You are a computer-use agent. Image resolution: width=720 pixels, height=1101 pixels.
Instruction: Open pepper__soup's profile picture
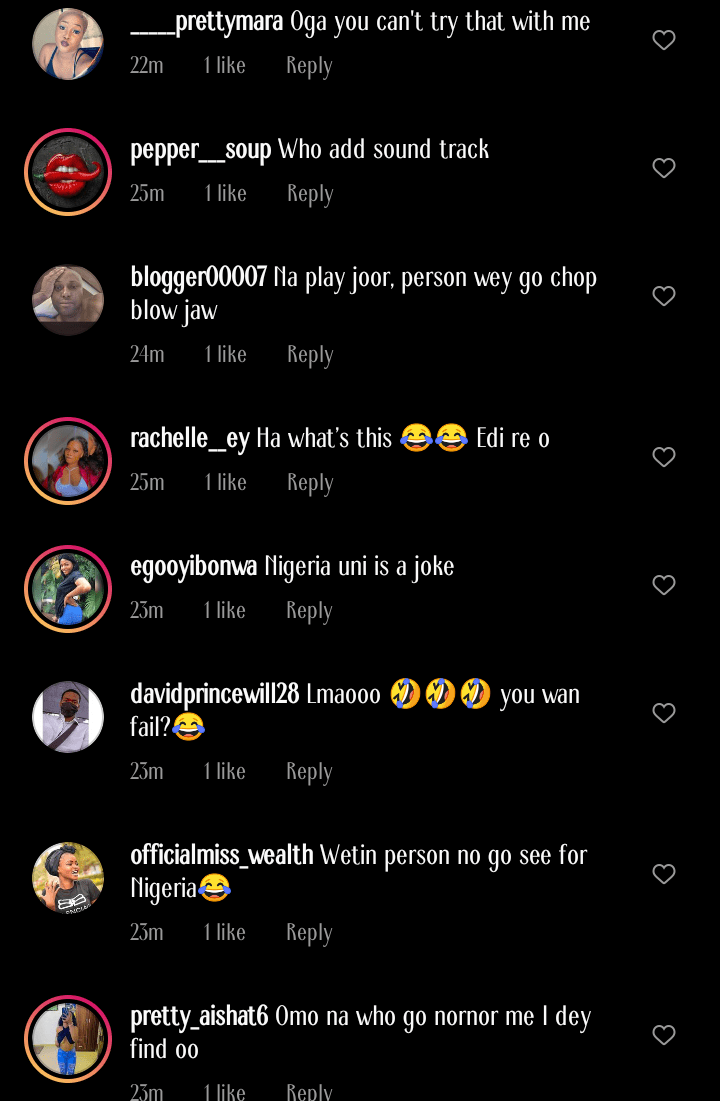click(68, 172)
